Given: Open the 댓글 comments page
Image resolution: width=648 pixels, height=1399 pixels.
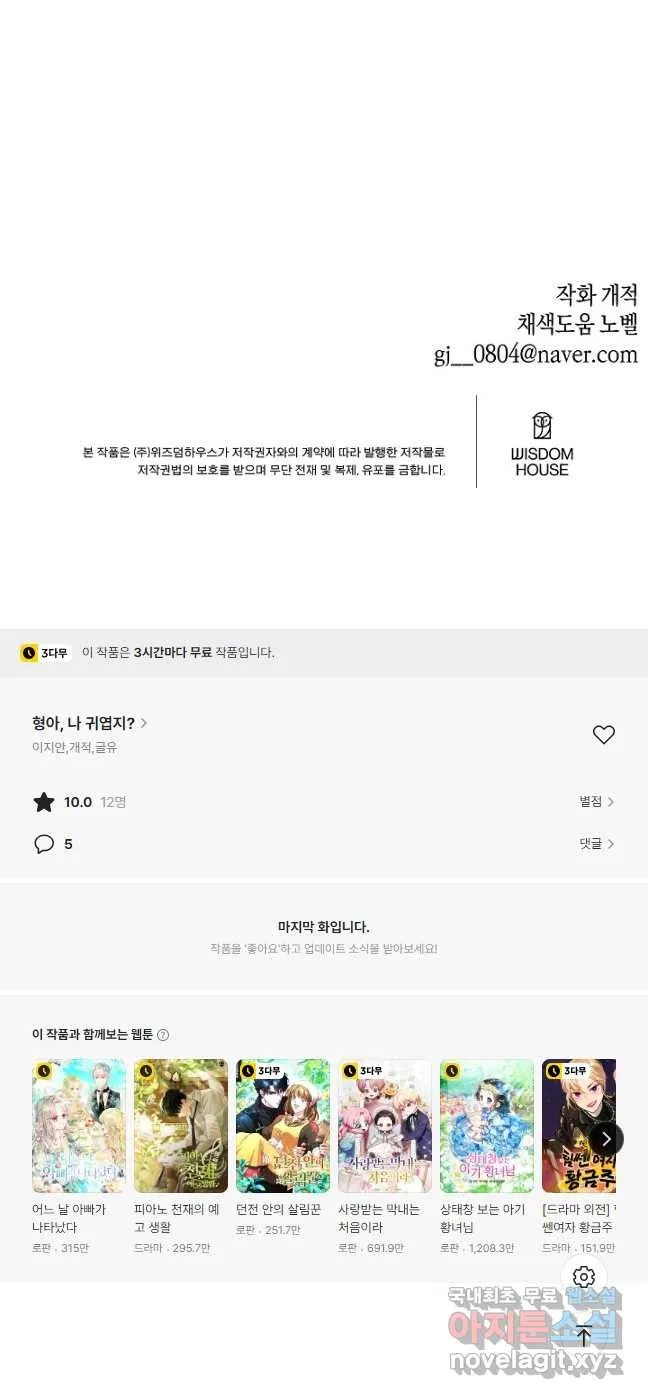Looking at the screenshot, I should point(597,844).
